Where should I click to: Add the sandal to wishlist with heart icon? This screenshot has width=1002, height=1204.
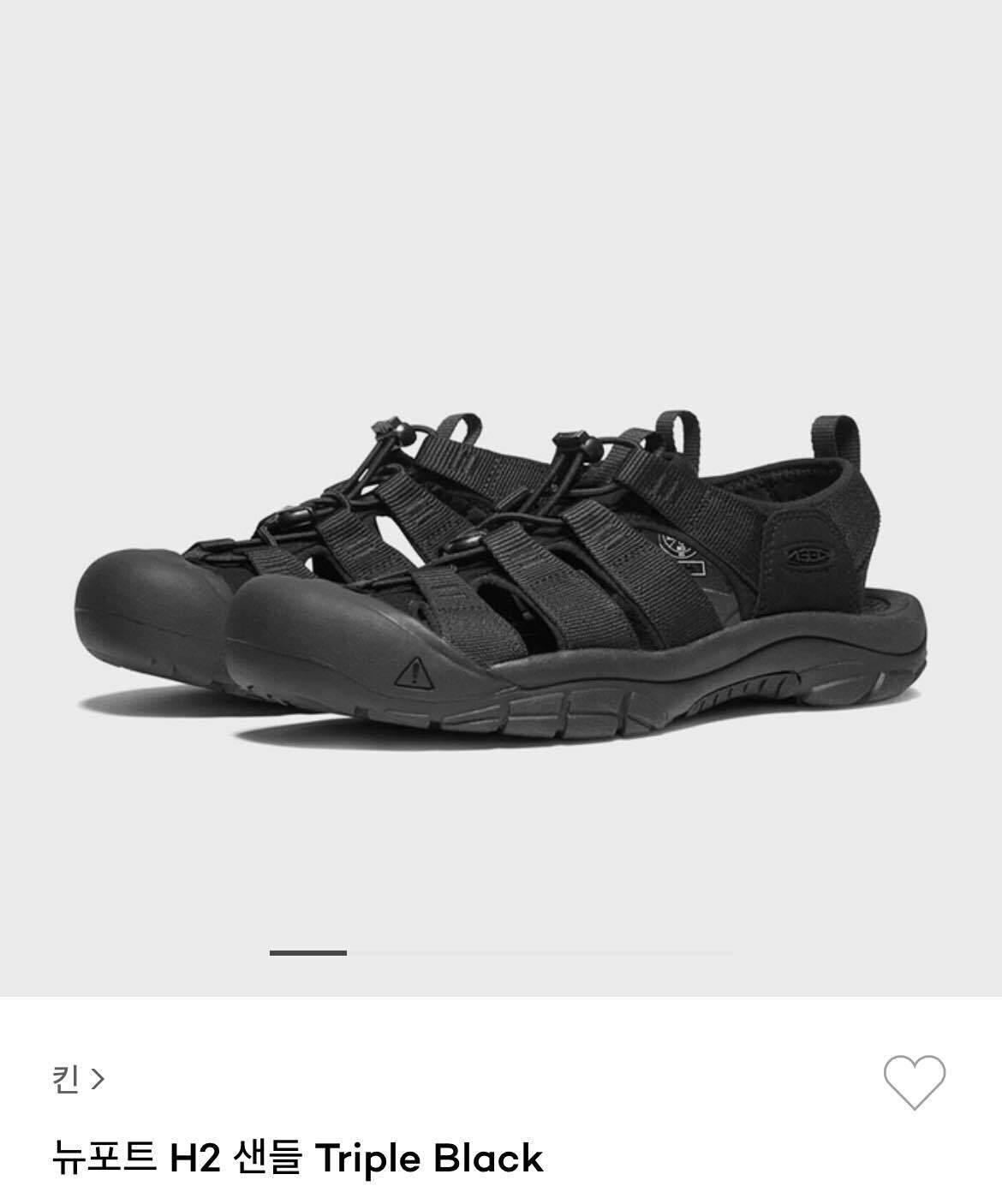pos(914,1082)
